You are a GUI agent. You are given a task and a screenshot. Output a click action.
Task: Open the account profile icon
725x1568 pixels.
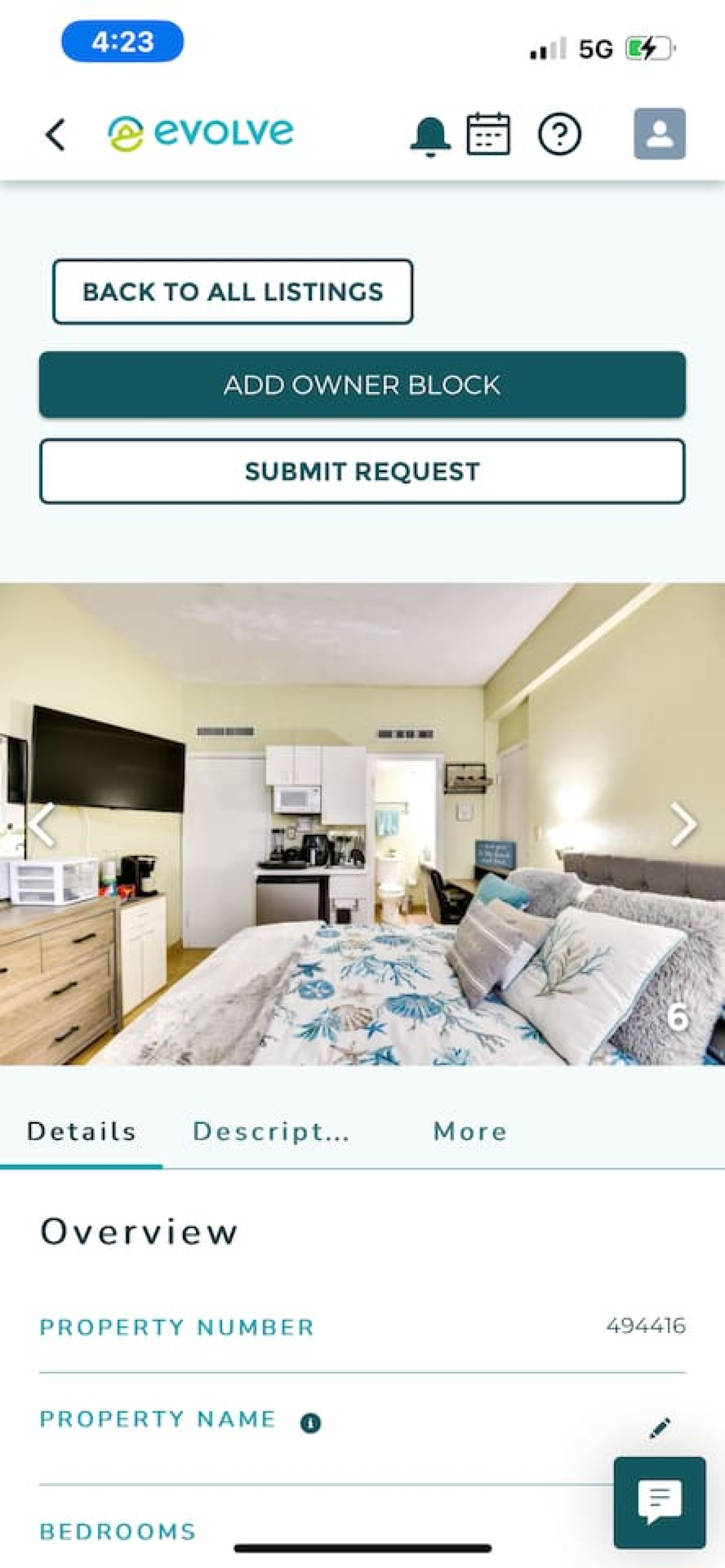click(x=659, y=134)
